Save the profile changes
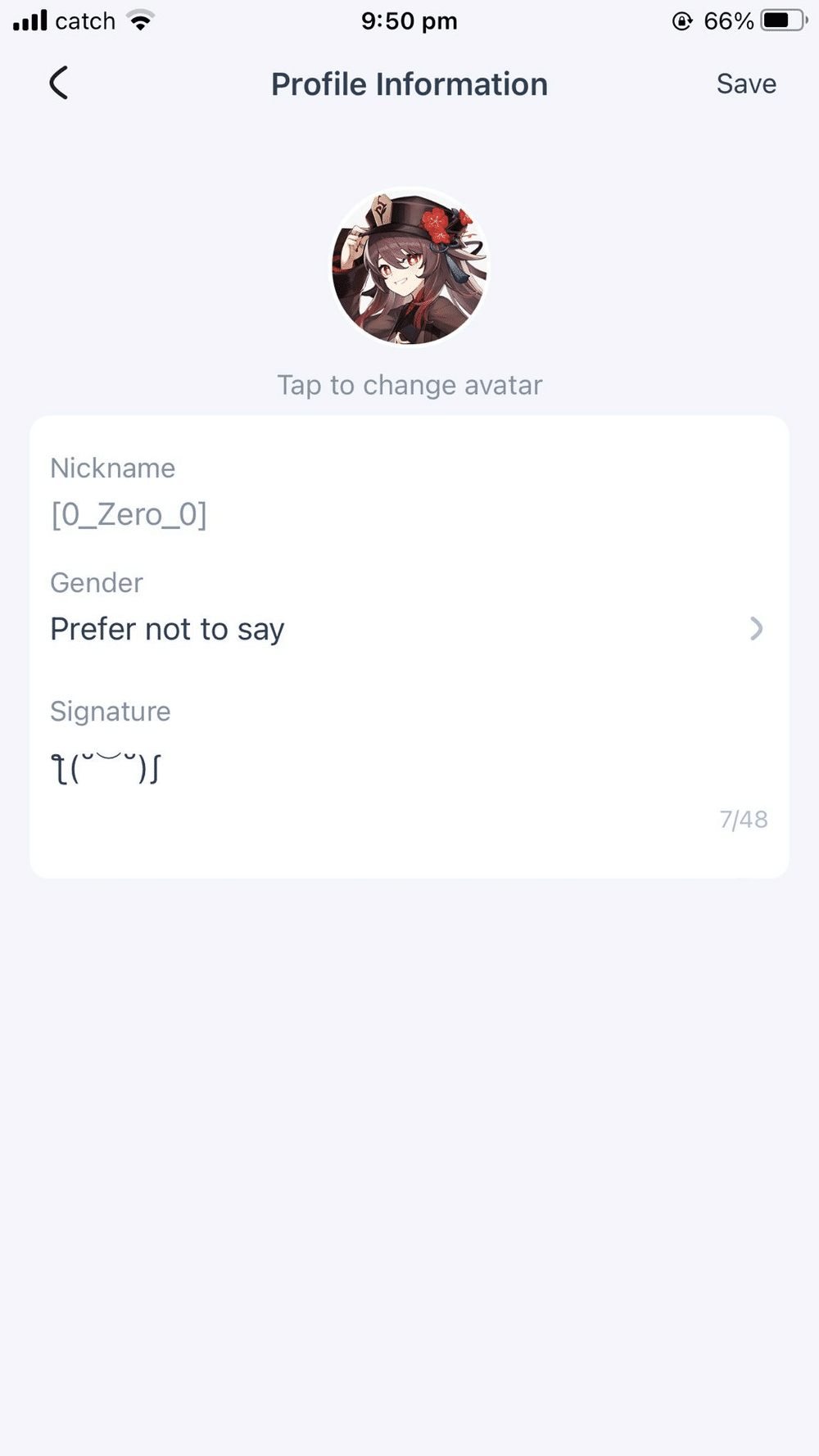 (745, 84)
